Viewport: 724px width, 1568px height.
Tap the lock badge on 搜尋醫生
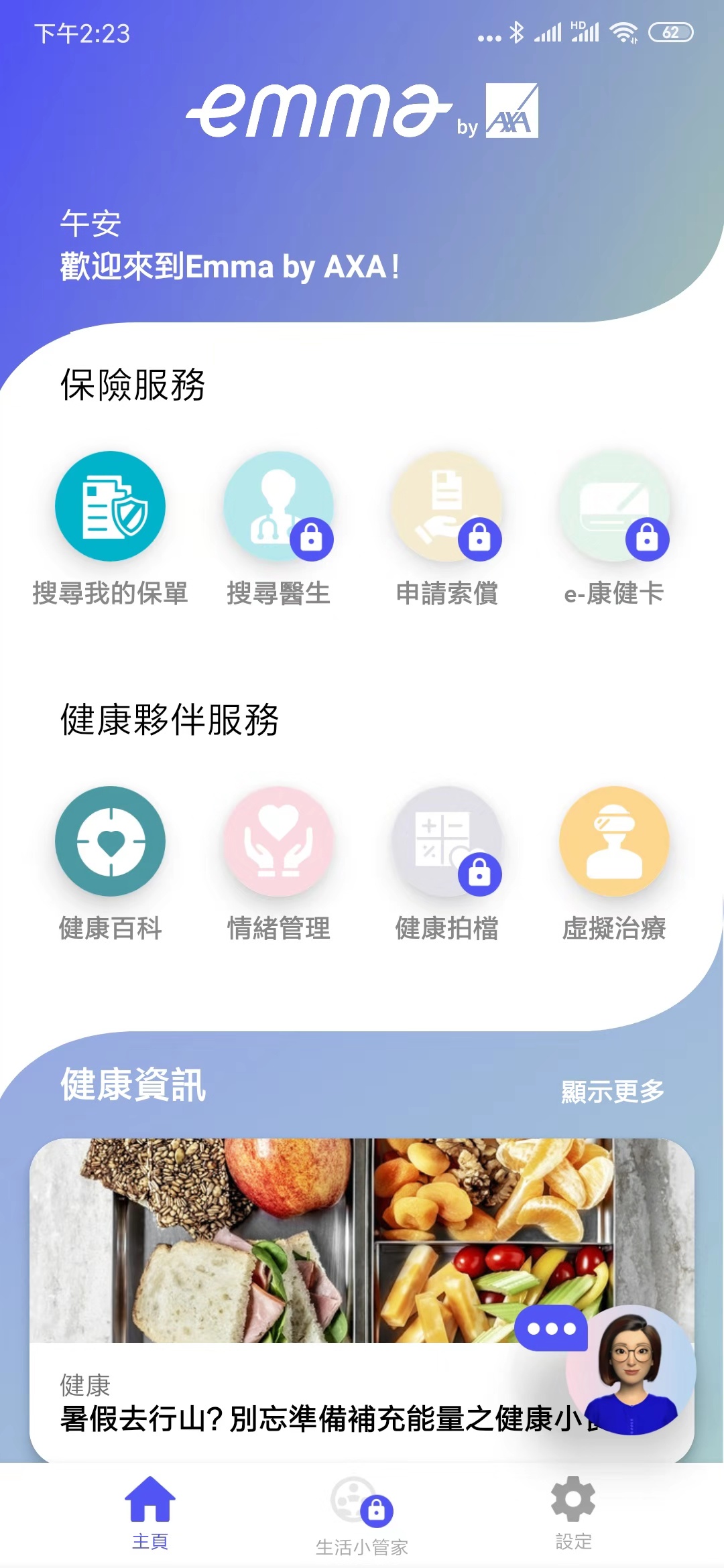point(312,539)
